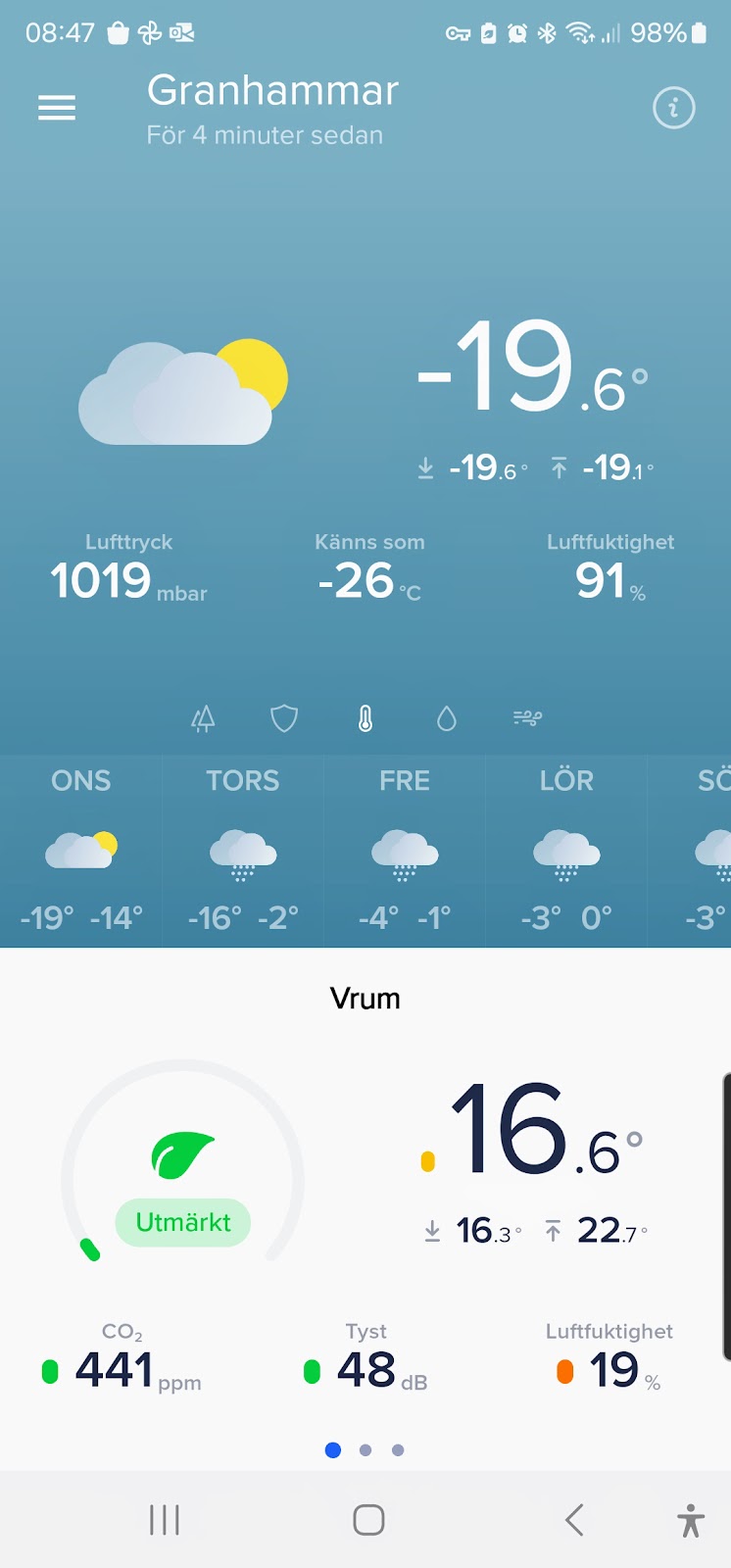
Task: Tap the second page indicator dot
Action: pyautogui.click(x=365, y=1450)
